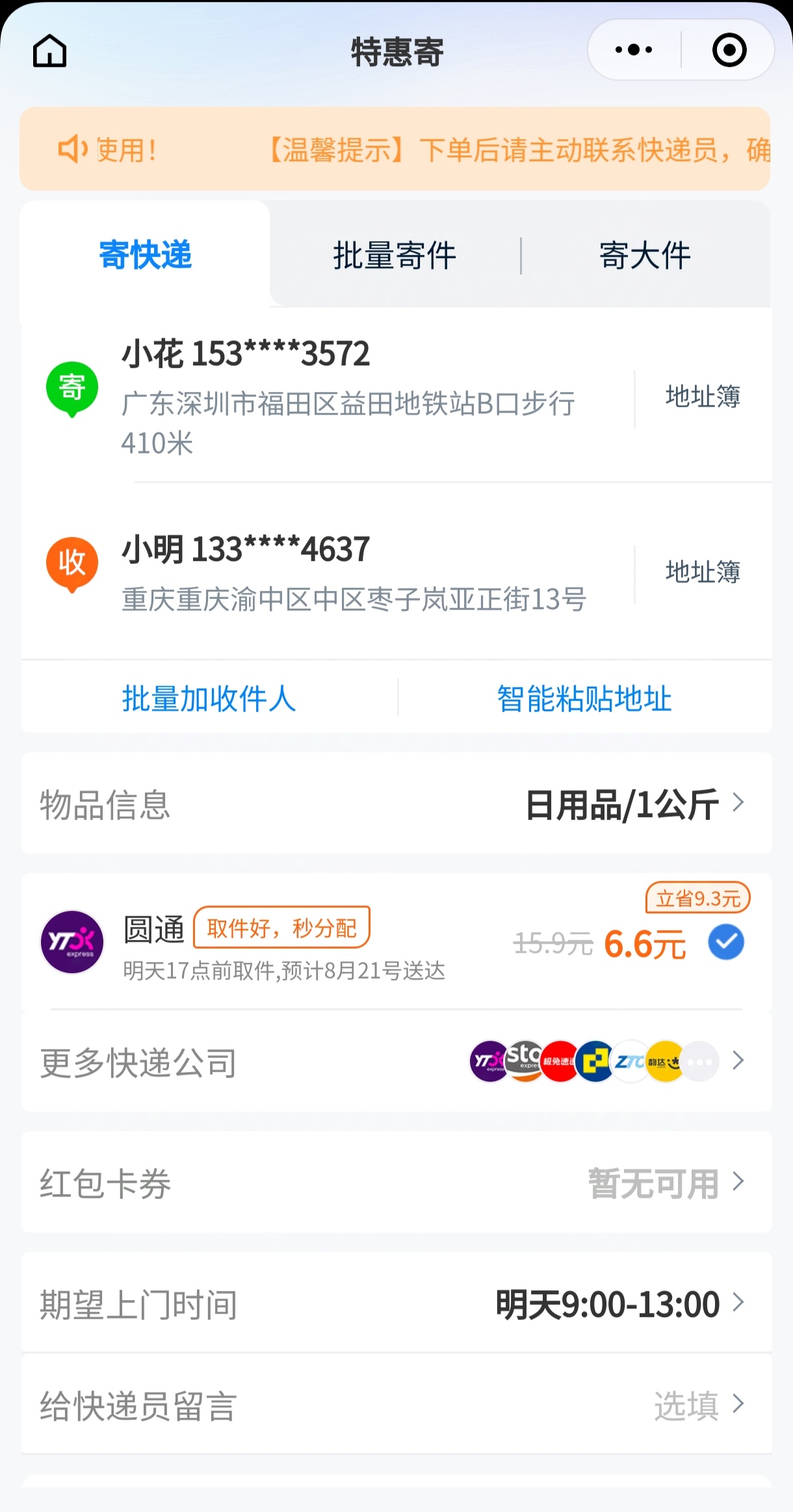Image resolution: width=793 pixels, height=1512 pixels.
Task: Open the three-dot more menu
Action: point(634,50)
